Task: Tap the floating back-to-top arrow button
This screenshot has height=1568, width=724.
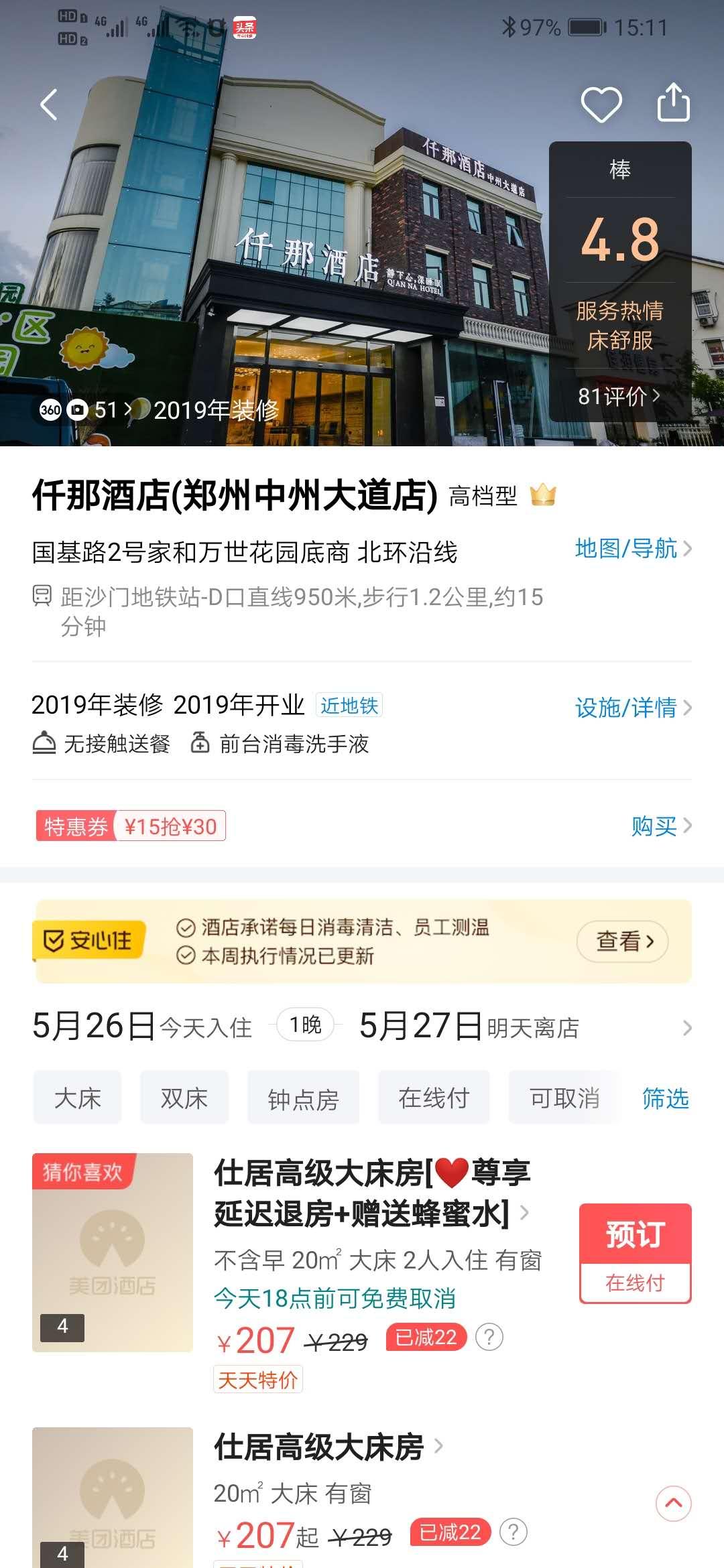Action: 674,1503
